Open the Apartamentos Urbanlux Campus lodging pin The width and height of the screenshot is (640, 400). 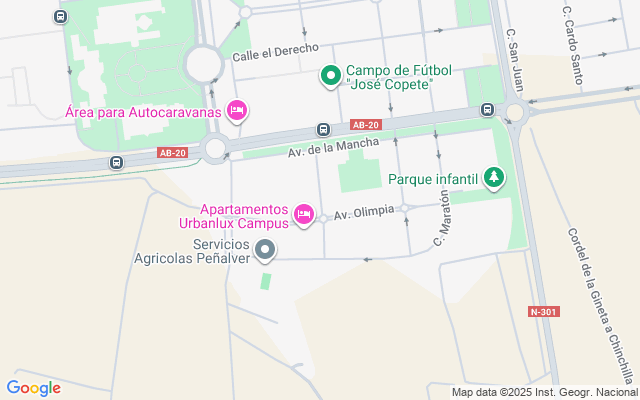pyautogui.click(x=304, y=214)
